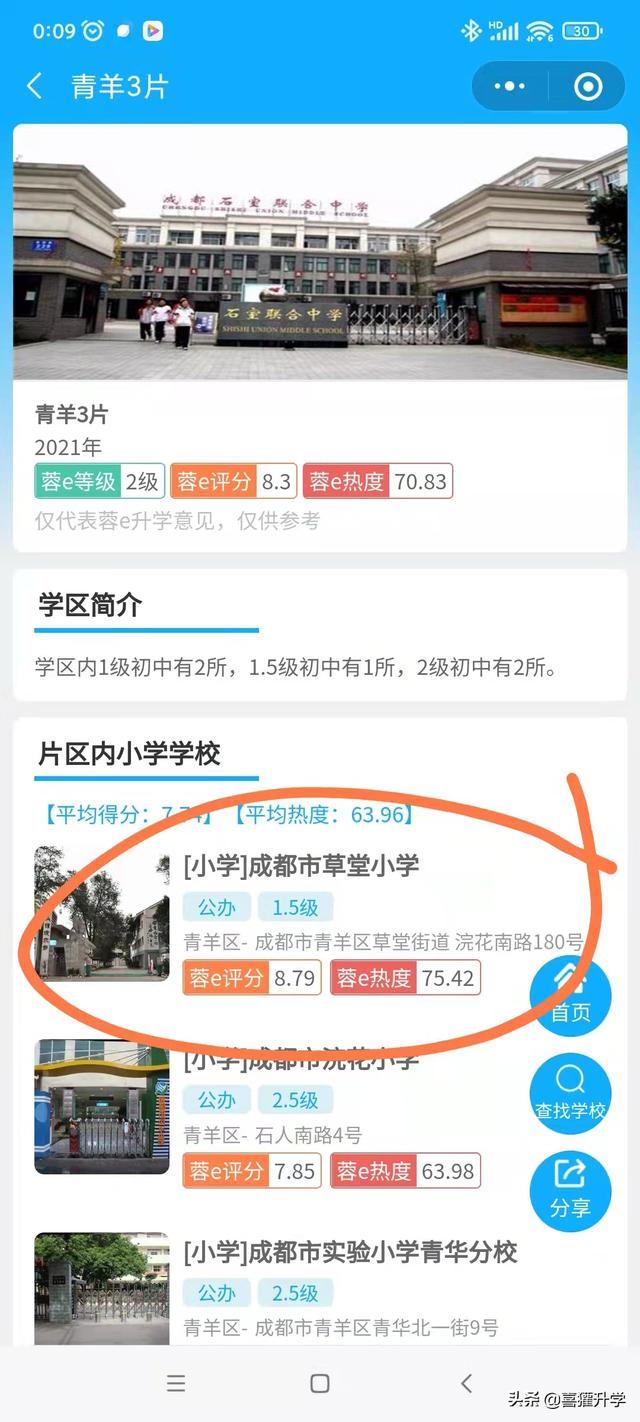Tap the system back navigation button
640x1422 pixels.
pyautogui.click(x=466, y=1383)
